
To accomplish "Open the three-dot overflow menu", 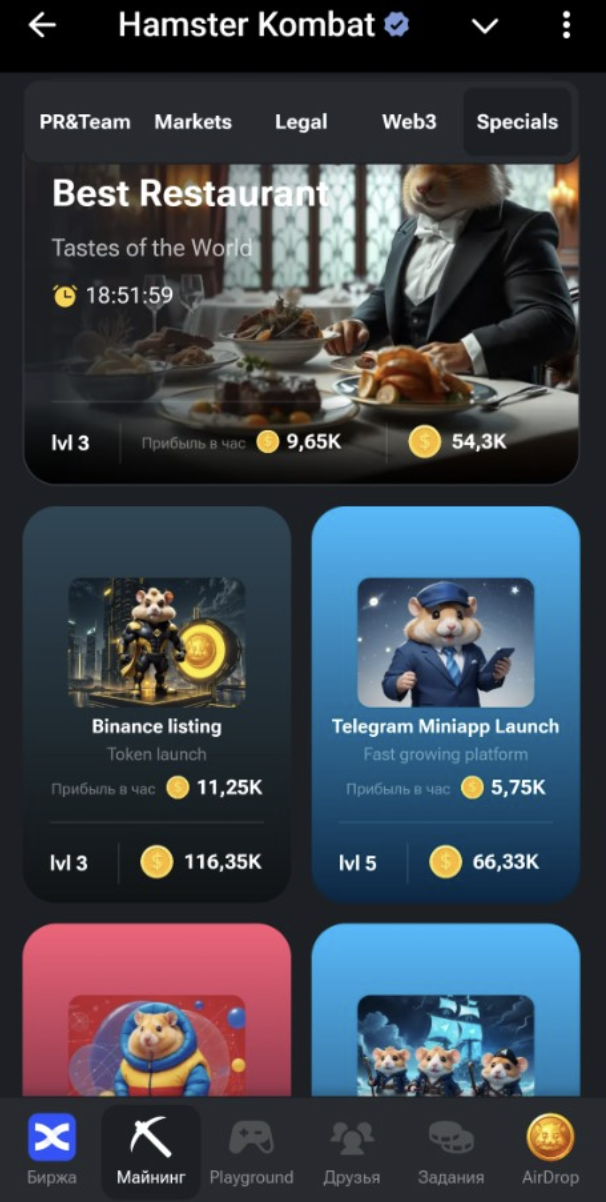I will pos(566,26).
